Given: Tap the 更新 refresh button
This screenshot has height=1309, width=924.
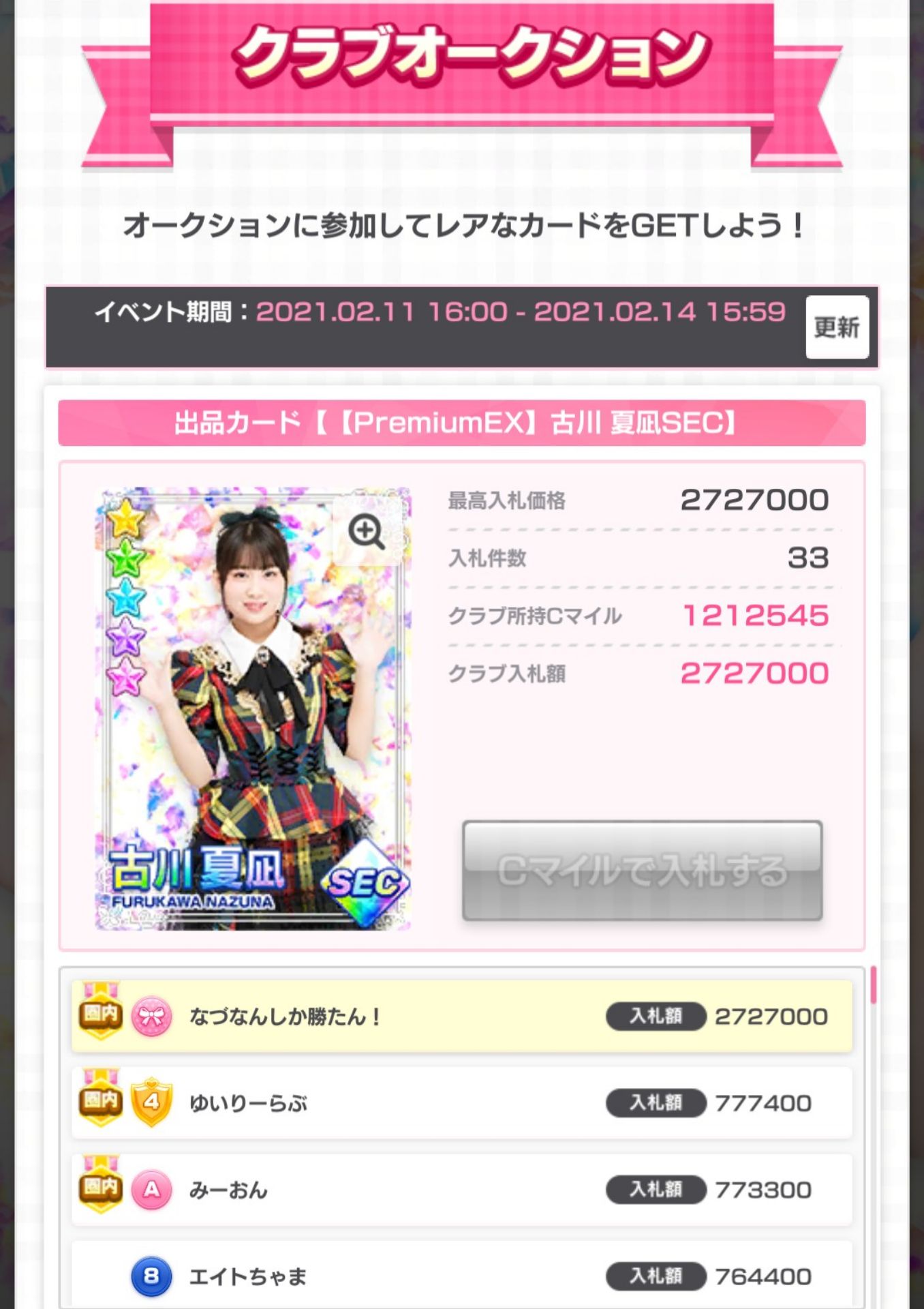Looking at the screenshot, I should point(837,327).
